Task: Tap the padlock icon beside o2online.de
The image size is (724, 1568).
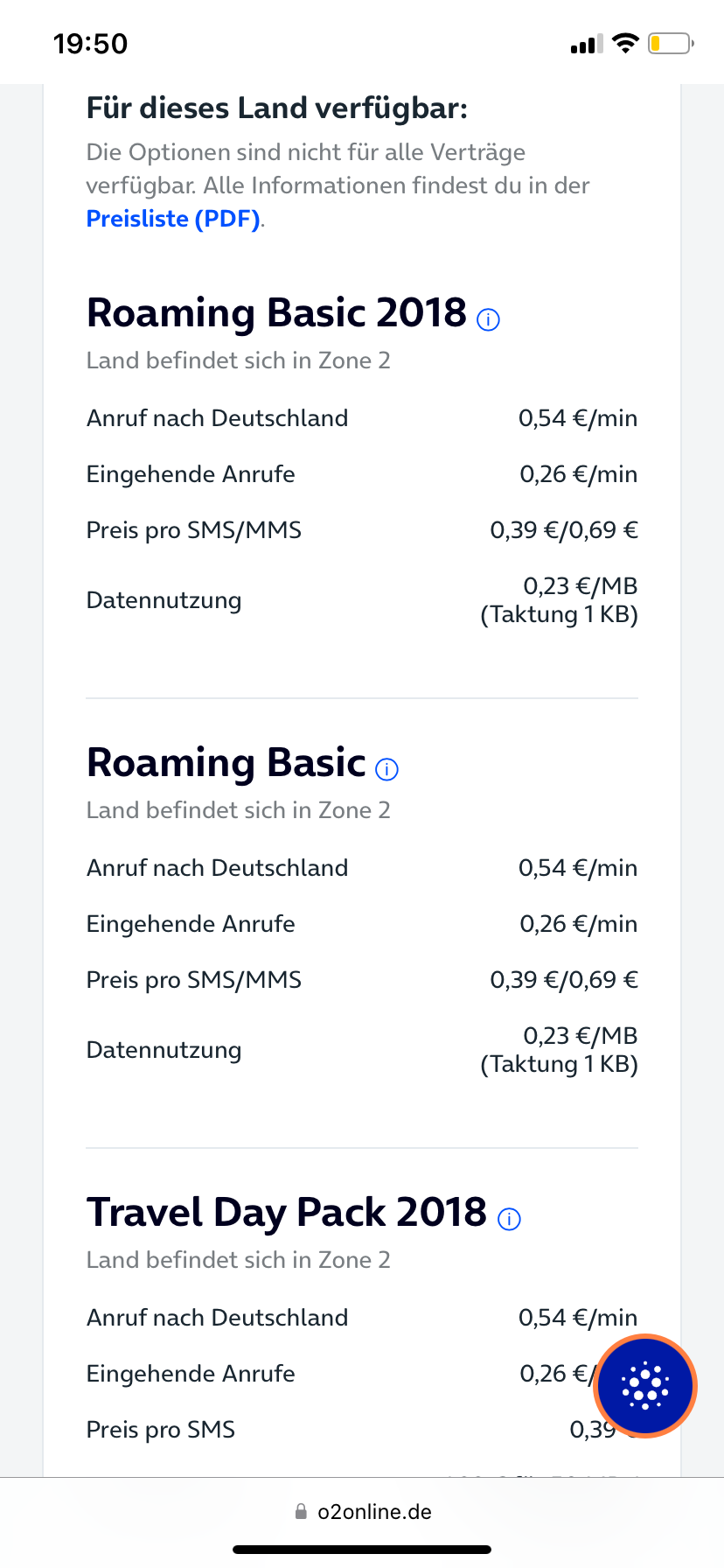Action: pyautogui.click(x=300, y=1511)
